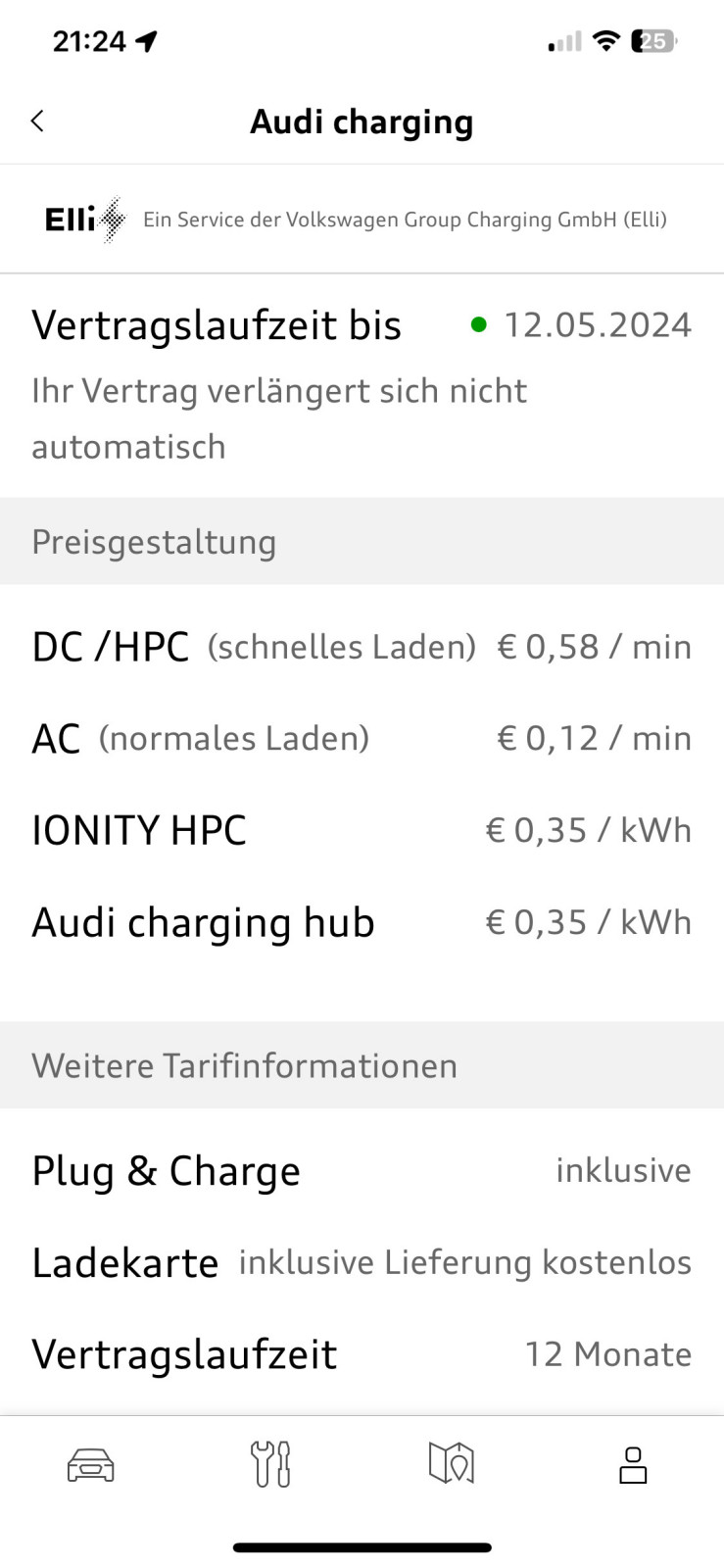Tap the Preisgestaltung section header
The width and height of the screenshot is (724, 1568).
(154, 541)
